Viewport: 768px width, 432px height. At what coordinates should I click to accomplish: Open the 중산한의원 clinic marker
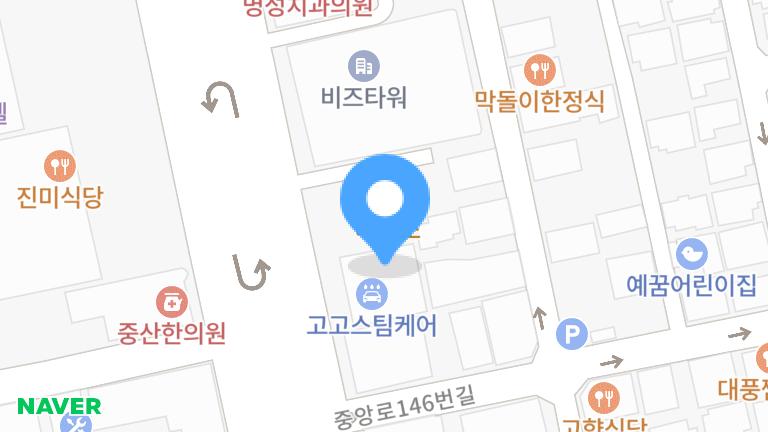[172, 301]
